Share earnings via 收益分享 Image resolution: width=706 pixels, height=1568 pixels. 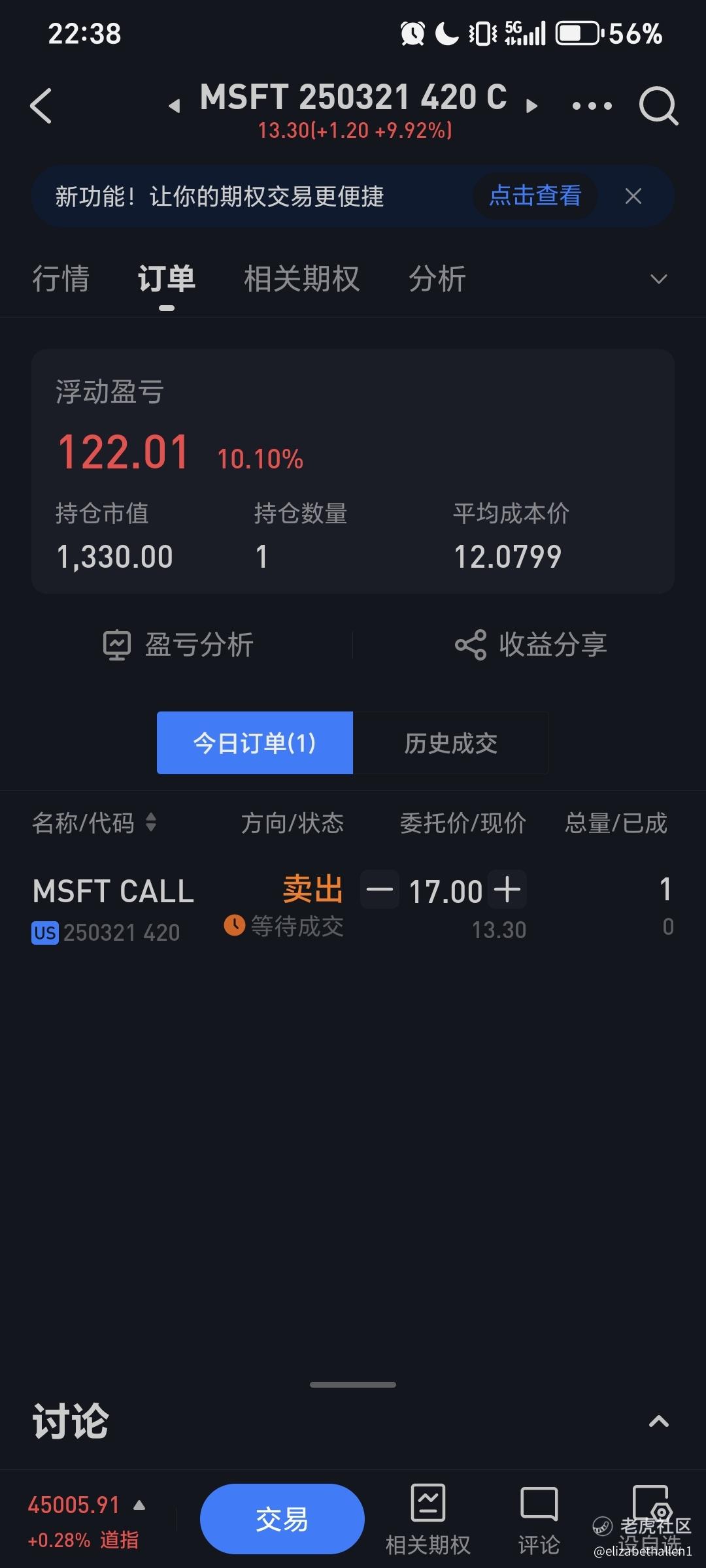(531, 645)
